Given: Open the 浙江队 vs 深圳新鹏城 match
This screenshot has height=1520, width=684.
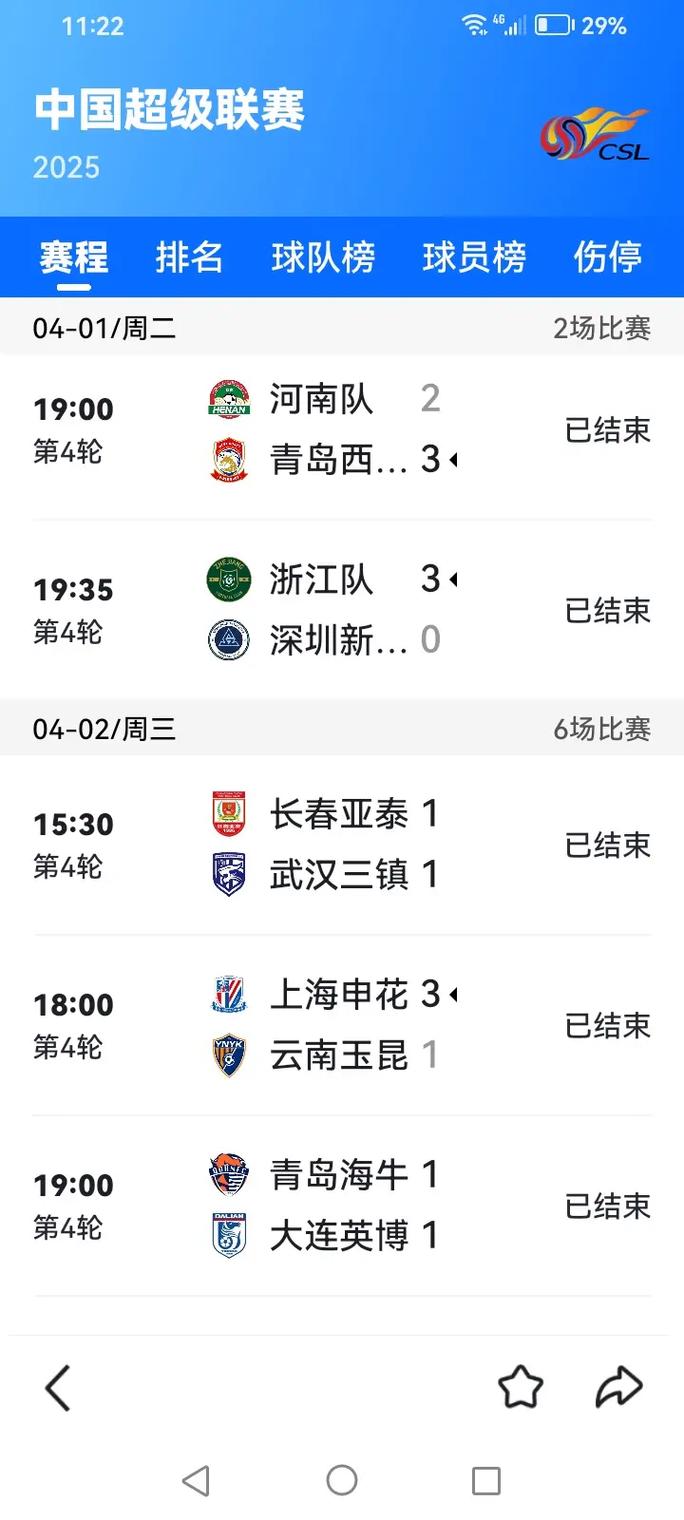Looking at the screenshot, I should (342, 610).
